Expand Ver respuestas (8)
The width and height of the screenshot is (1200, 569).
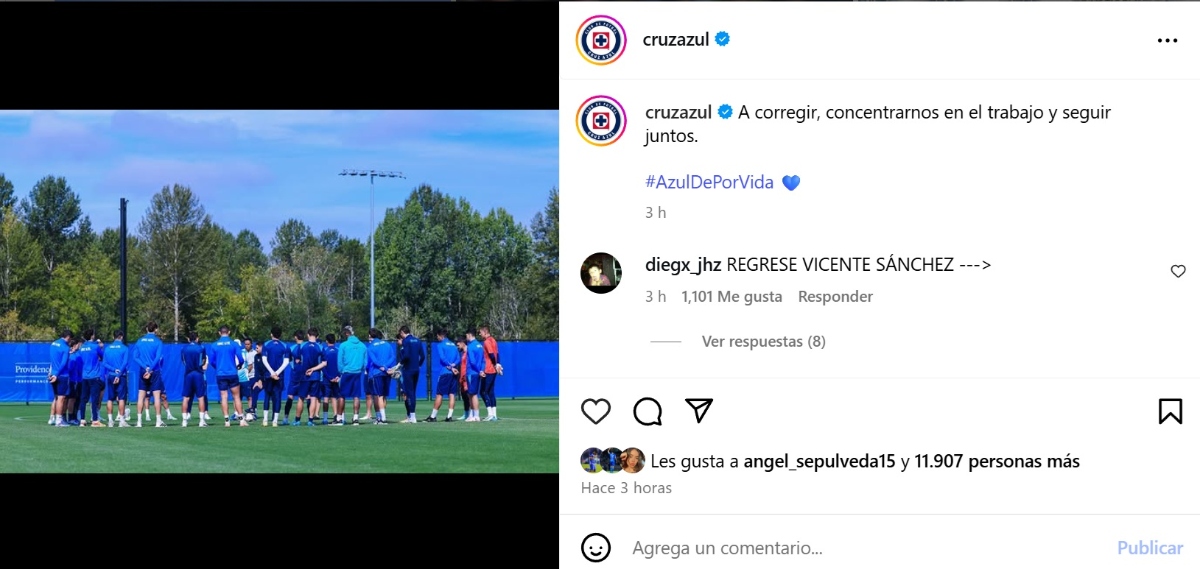point(763,342)
